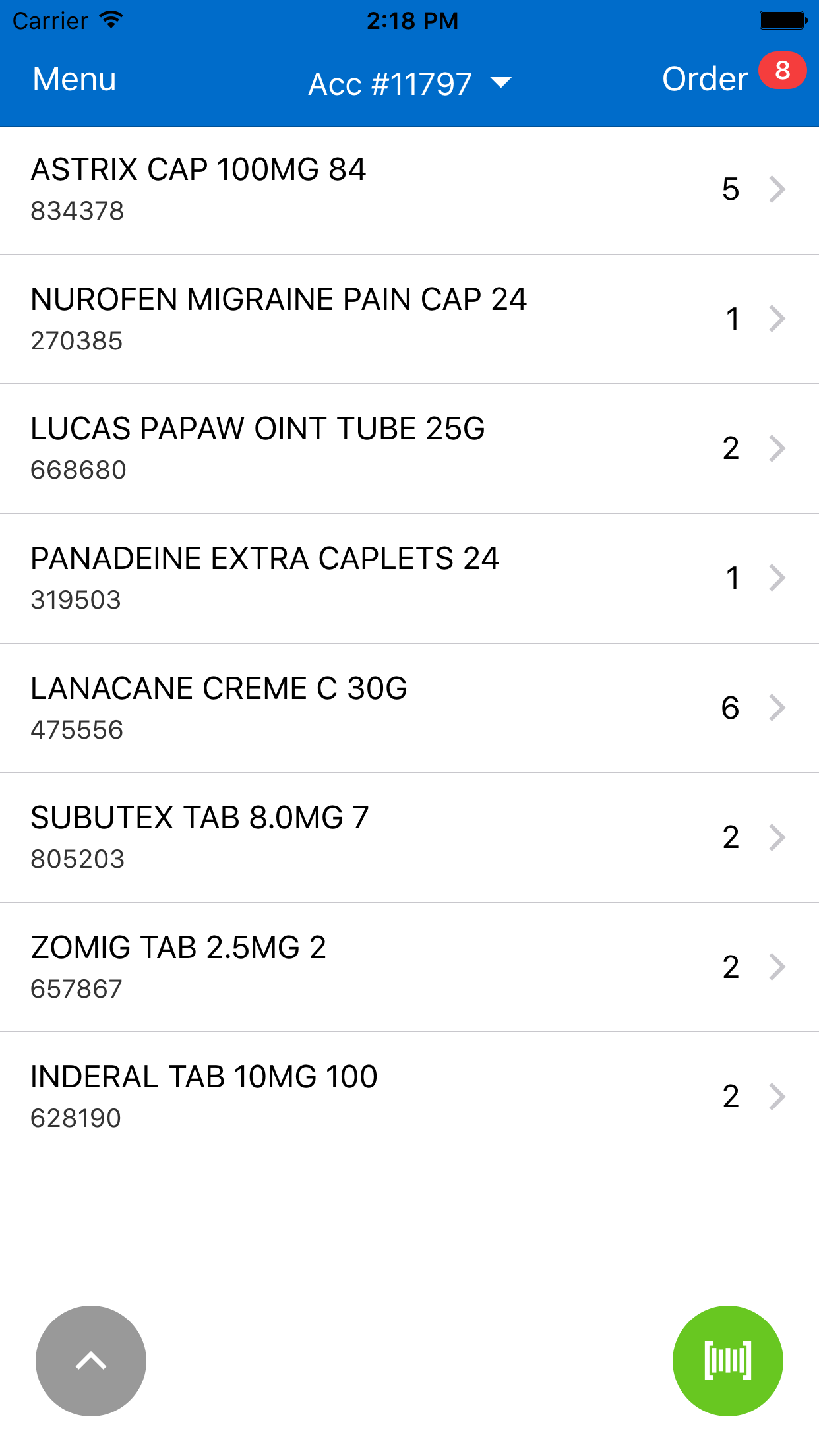Select LUCAS PAPAW OINT TUBE 25G
819x1456 pixels.
(409, 449)
